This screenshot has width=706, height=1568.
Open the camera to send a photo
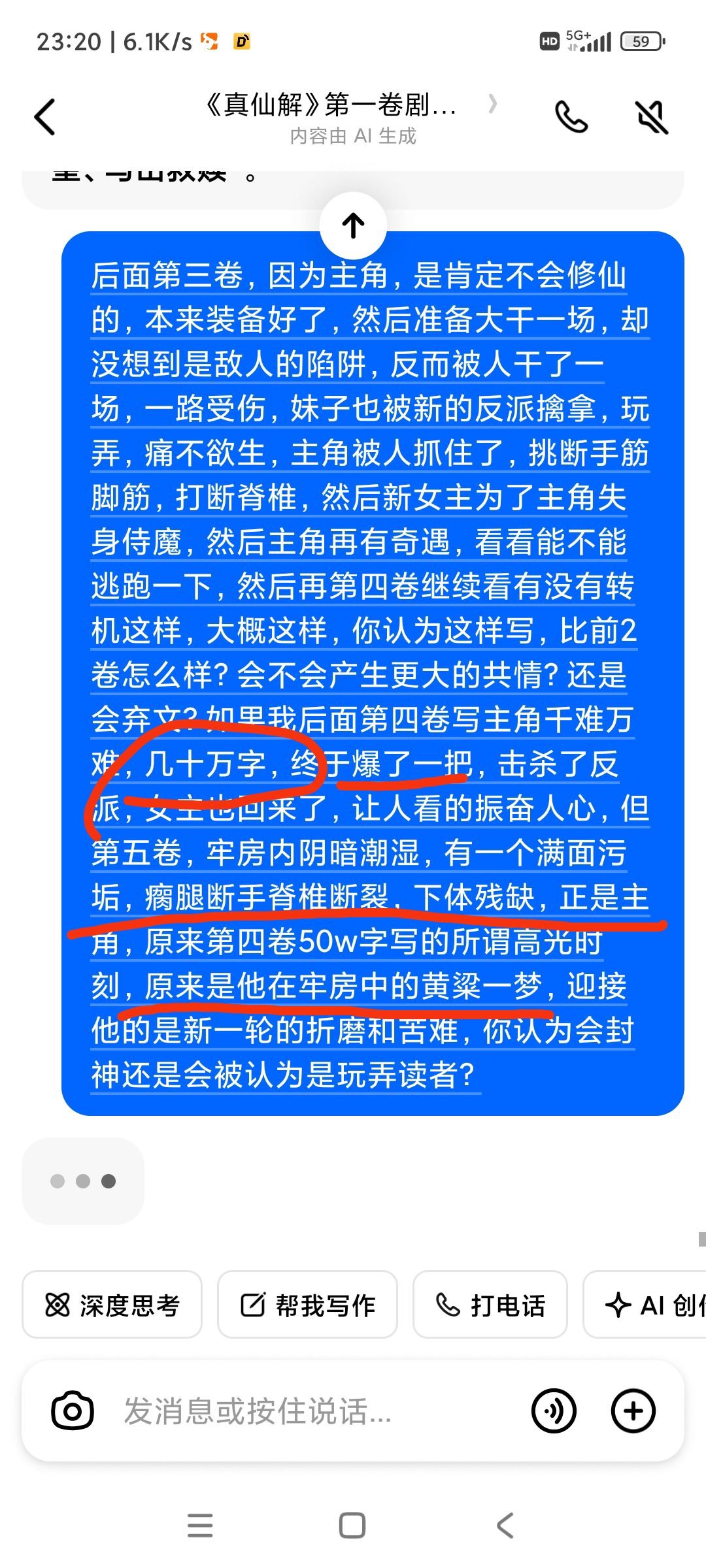pyautogui.click(x=73, y=1411)
